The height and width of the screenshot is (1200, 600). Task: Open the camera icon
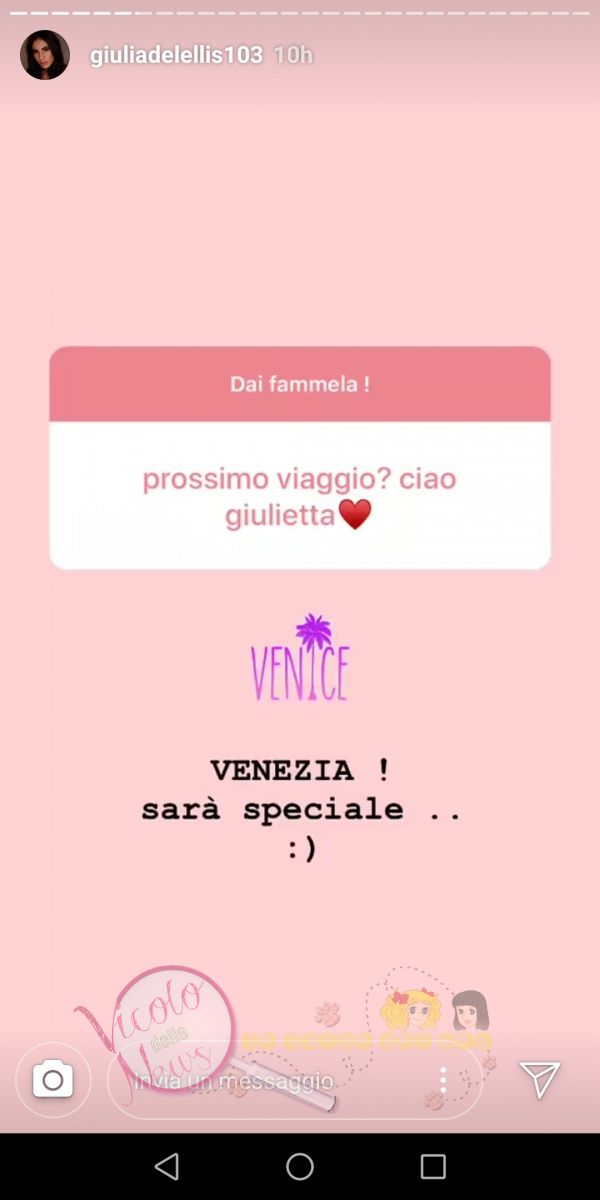(x=53, y=1080)
